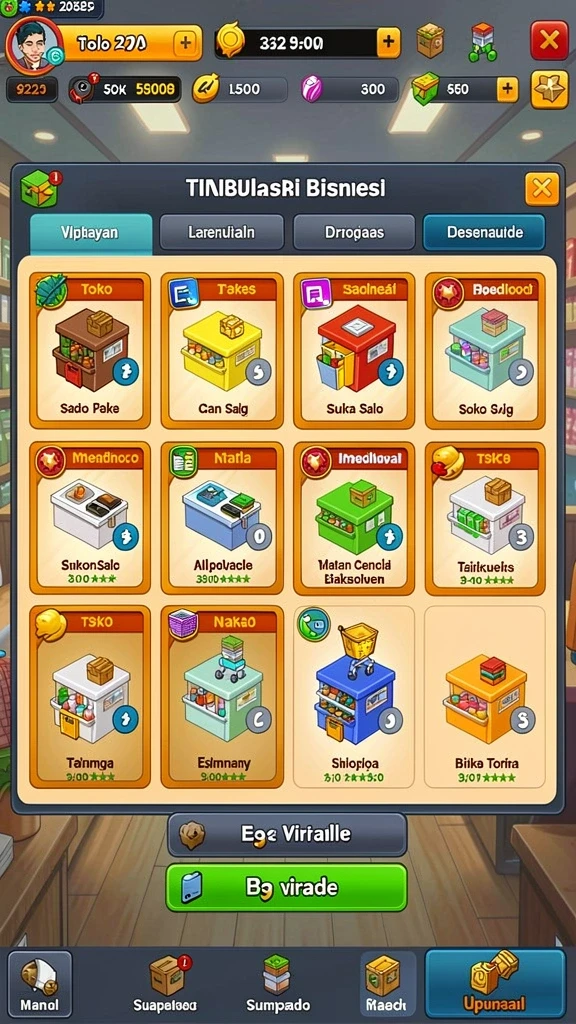Image resolution: width=576 pixels, height=1024 pixels.
Task: Open the Sumpado bottom tab
Action: 278,984
